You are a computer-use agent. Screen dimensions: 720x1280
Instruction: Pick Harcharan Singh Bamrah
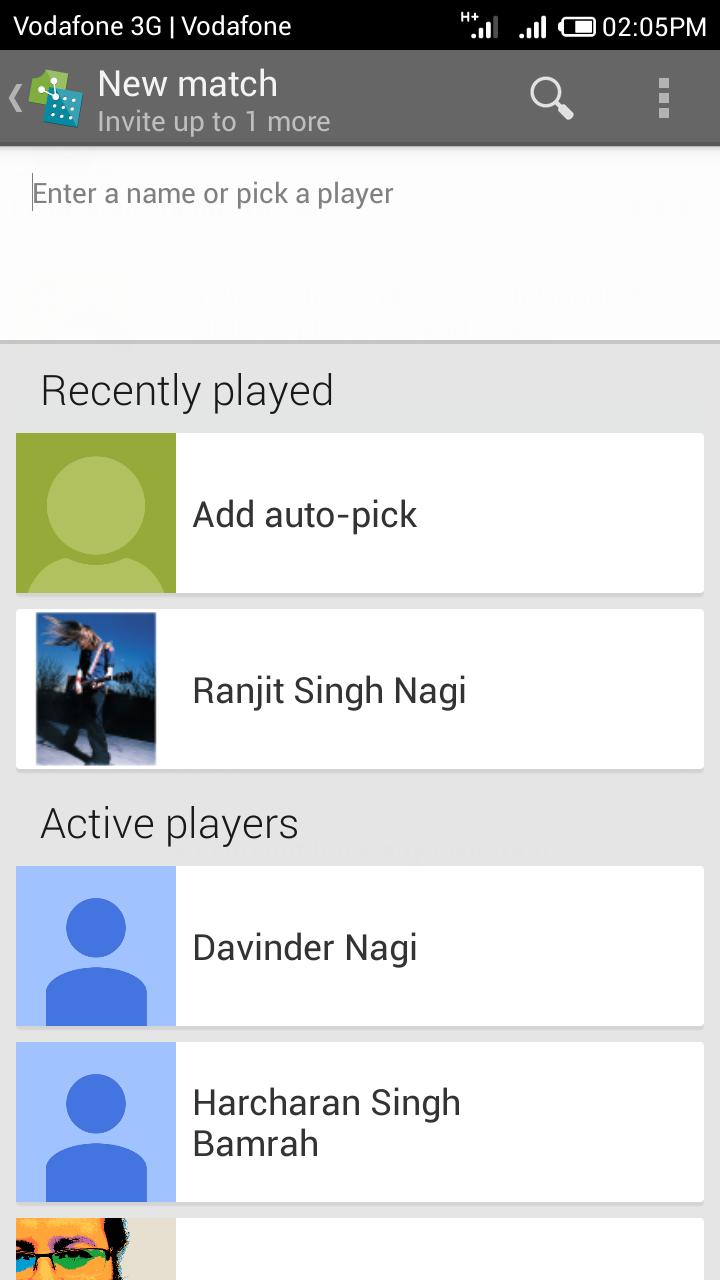360,1122
